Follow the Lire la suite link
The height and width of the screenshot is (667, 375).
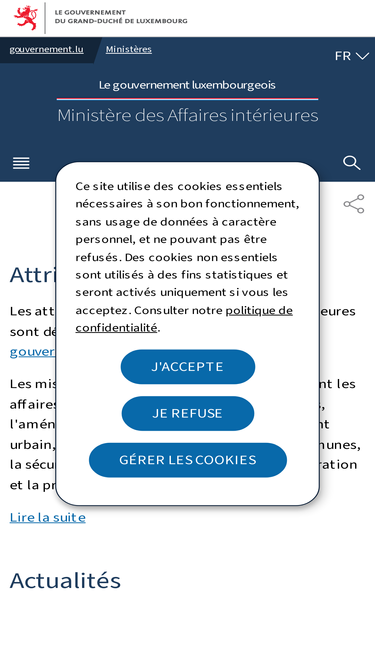[48, 517]
